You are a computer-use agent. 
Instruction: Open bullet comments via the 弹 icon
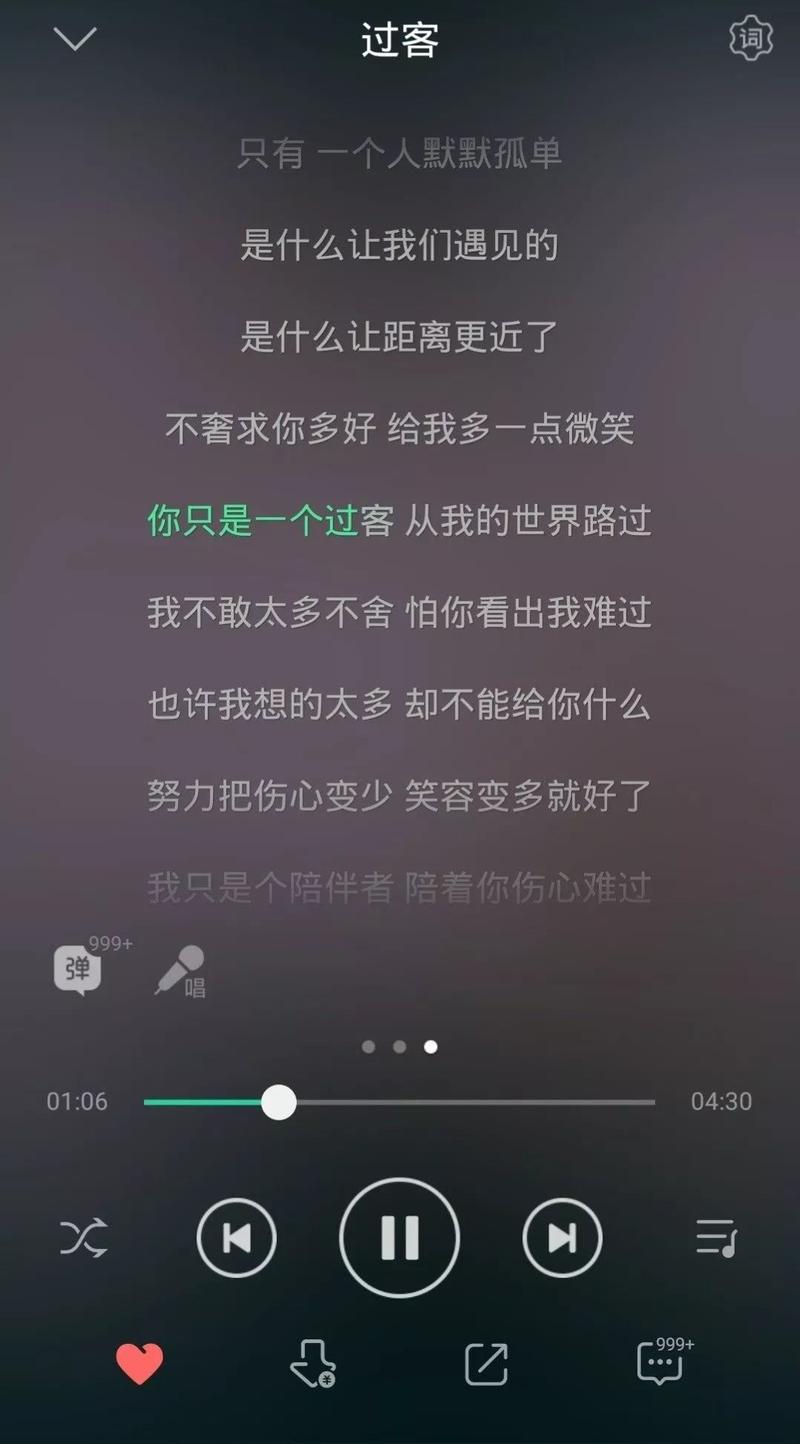[x=78, y=967]
